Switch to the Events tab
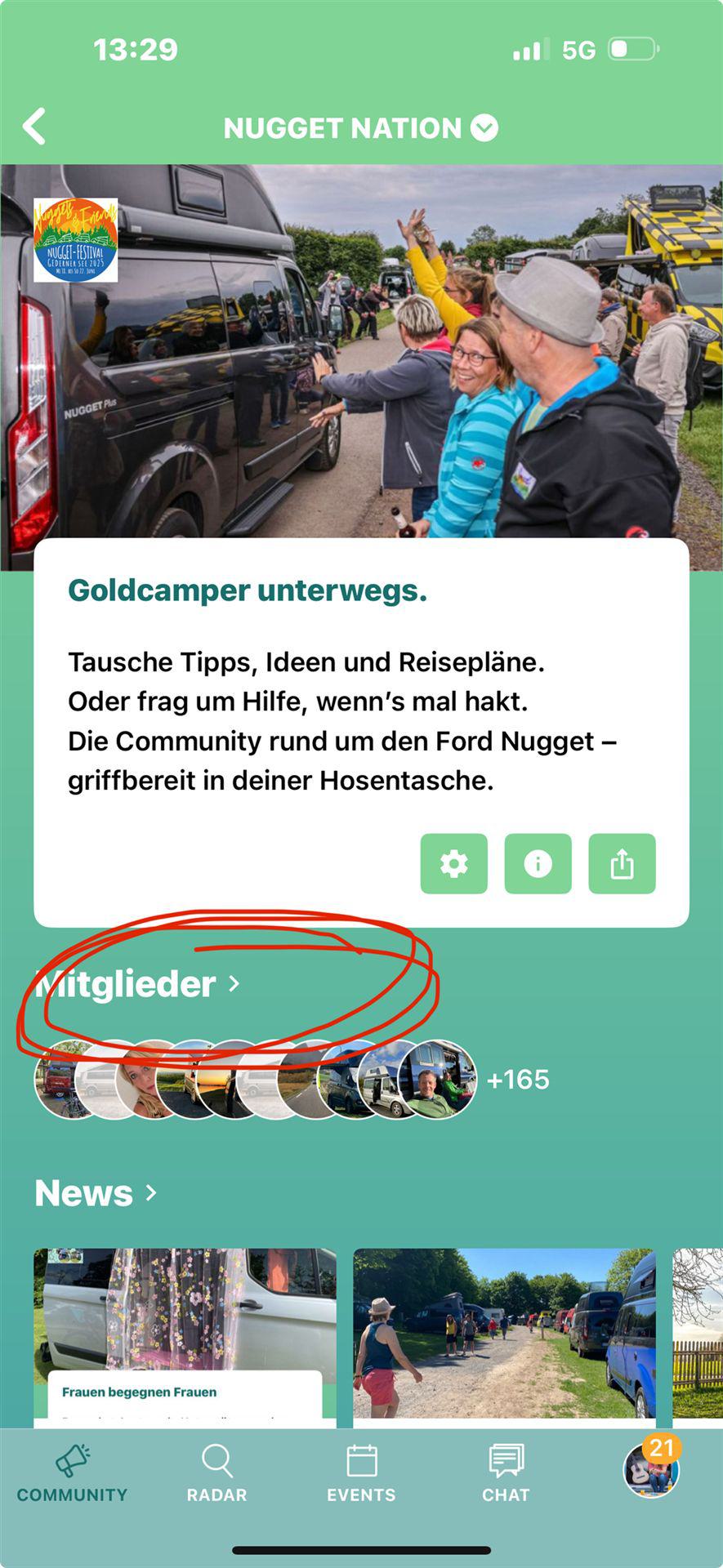723x1568 pixels. click(361, 1473)
